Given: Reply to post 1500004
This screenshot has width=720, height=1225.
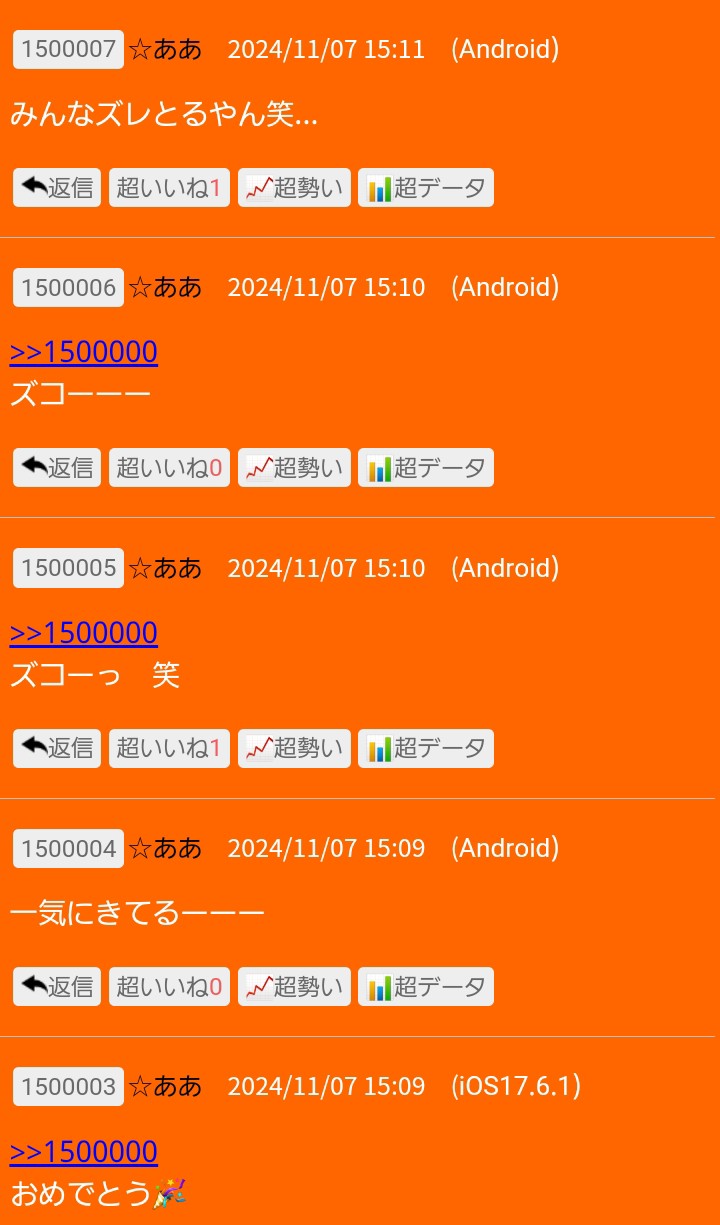Looking at the screenshot, I should [x=57, y=986].
